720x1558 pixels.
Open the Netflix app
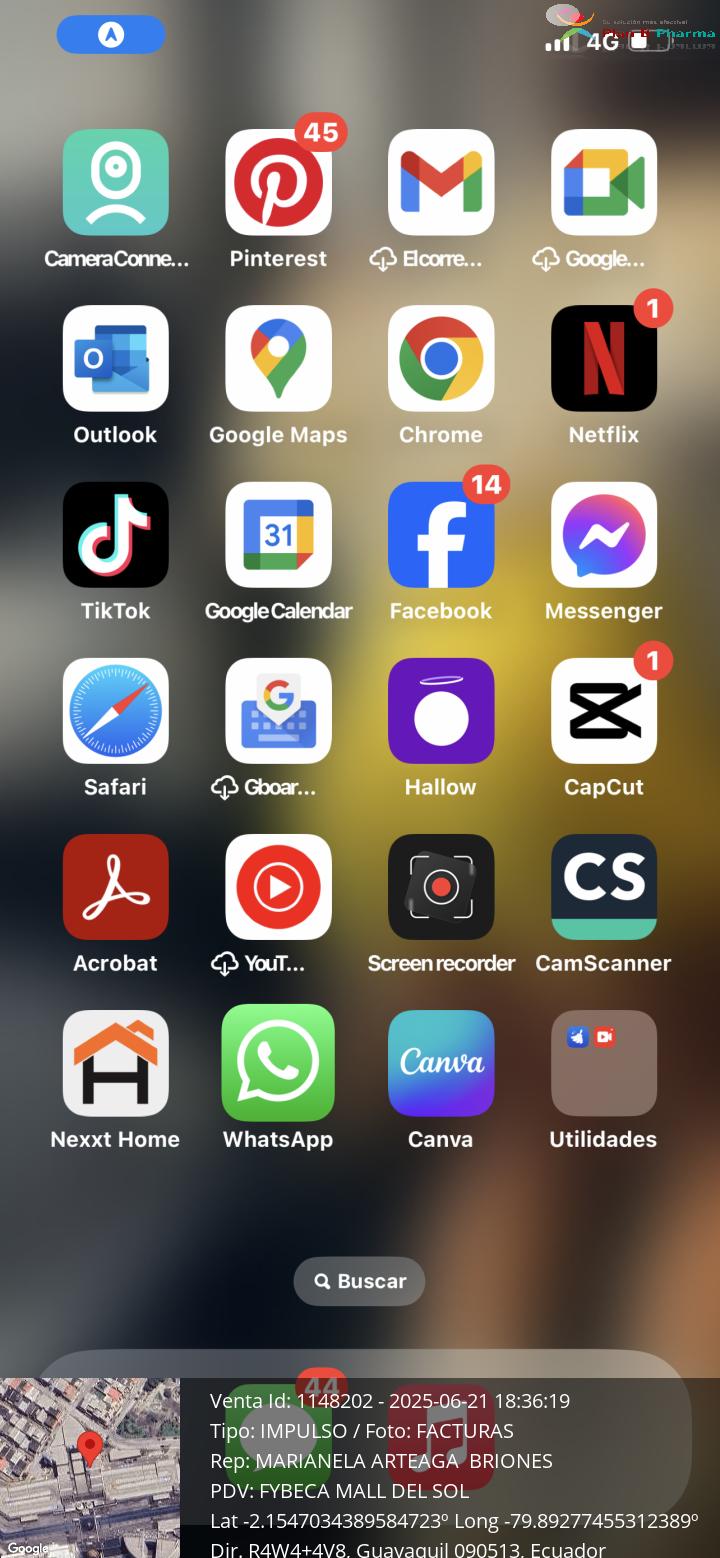[x=604, y=358]
